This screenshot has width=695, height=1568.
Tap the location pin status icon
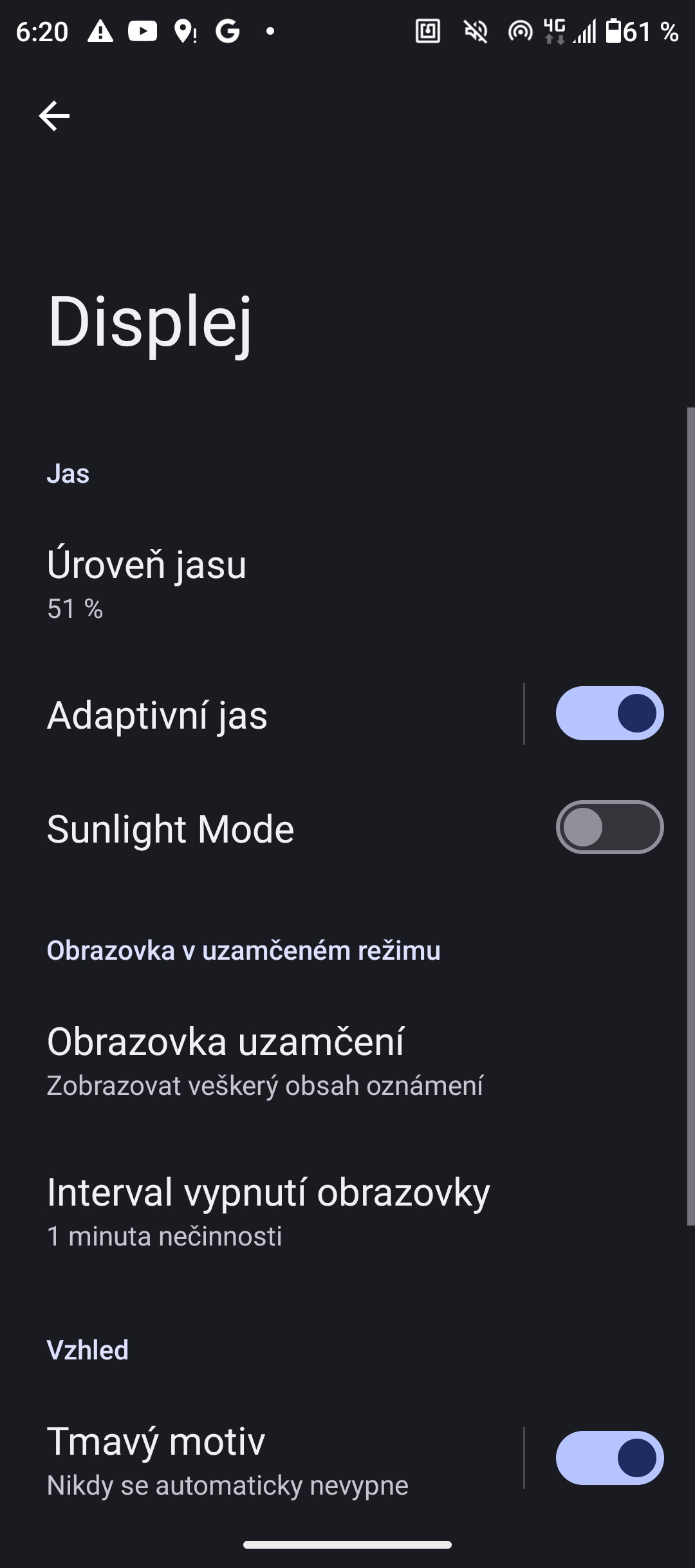pos(185,32)
